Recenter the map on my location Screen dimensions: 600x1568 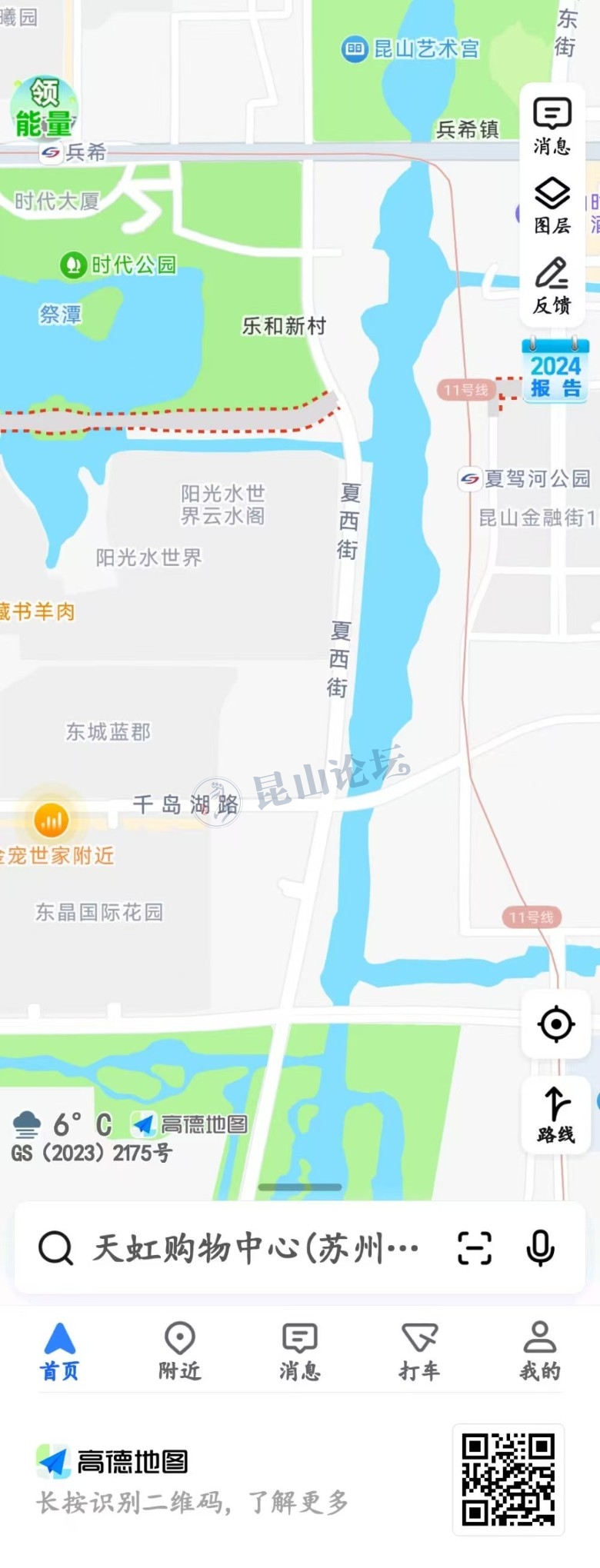click(555, 1024)
